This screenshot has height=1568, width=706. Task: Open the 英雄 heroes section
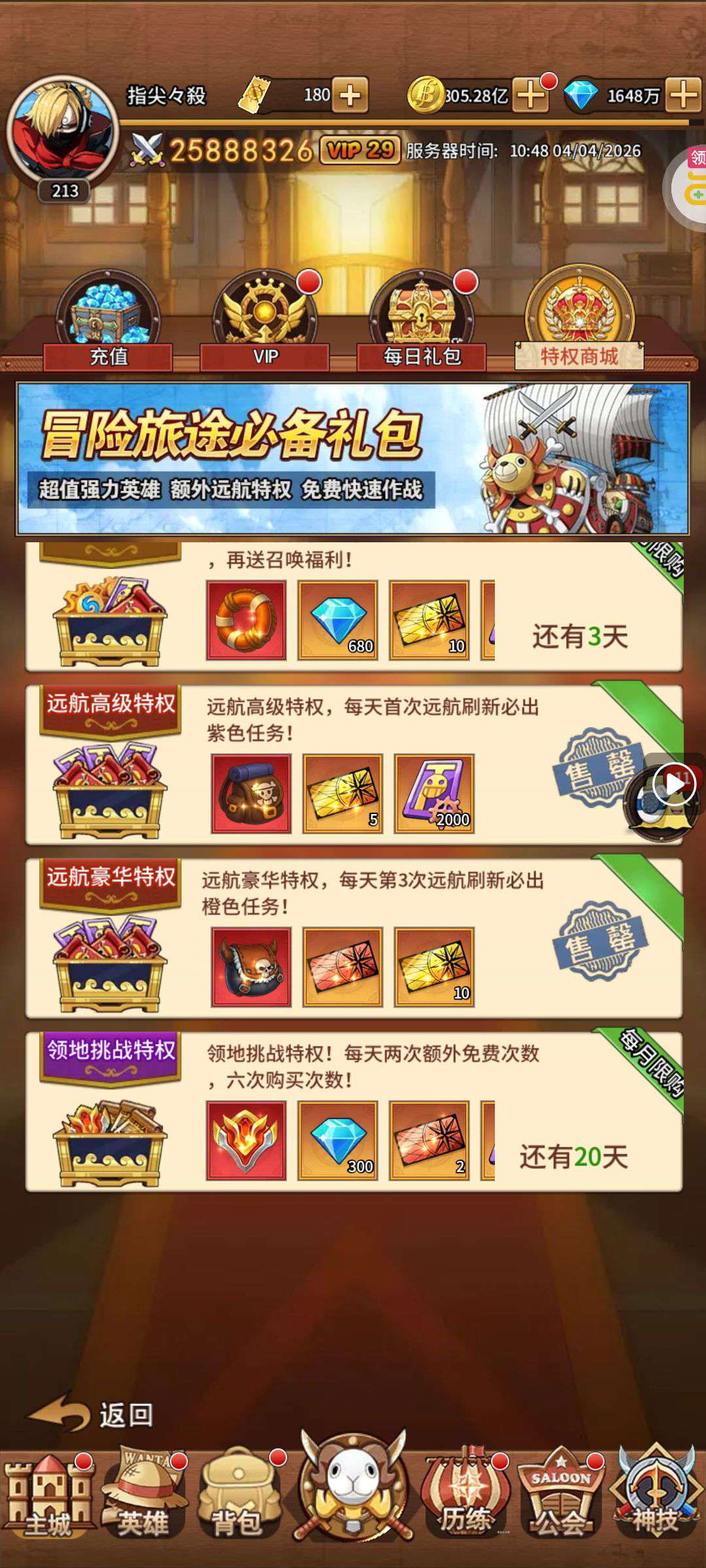(x=143, y=1496)
